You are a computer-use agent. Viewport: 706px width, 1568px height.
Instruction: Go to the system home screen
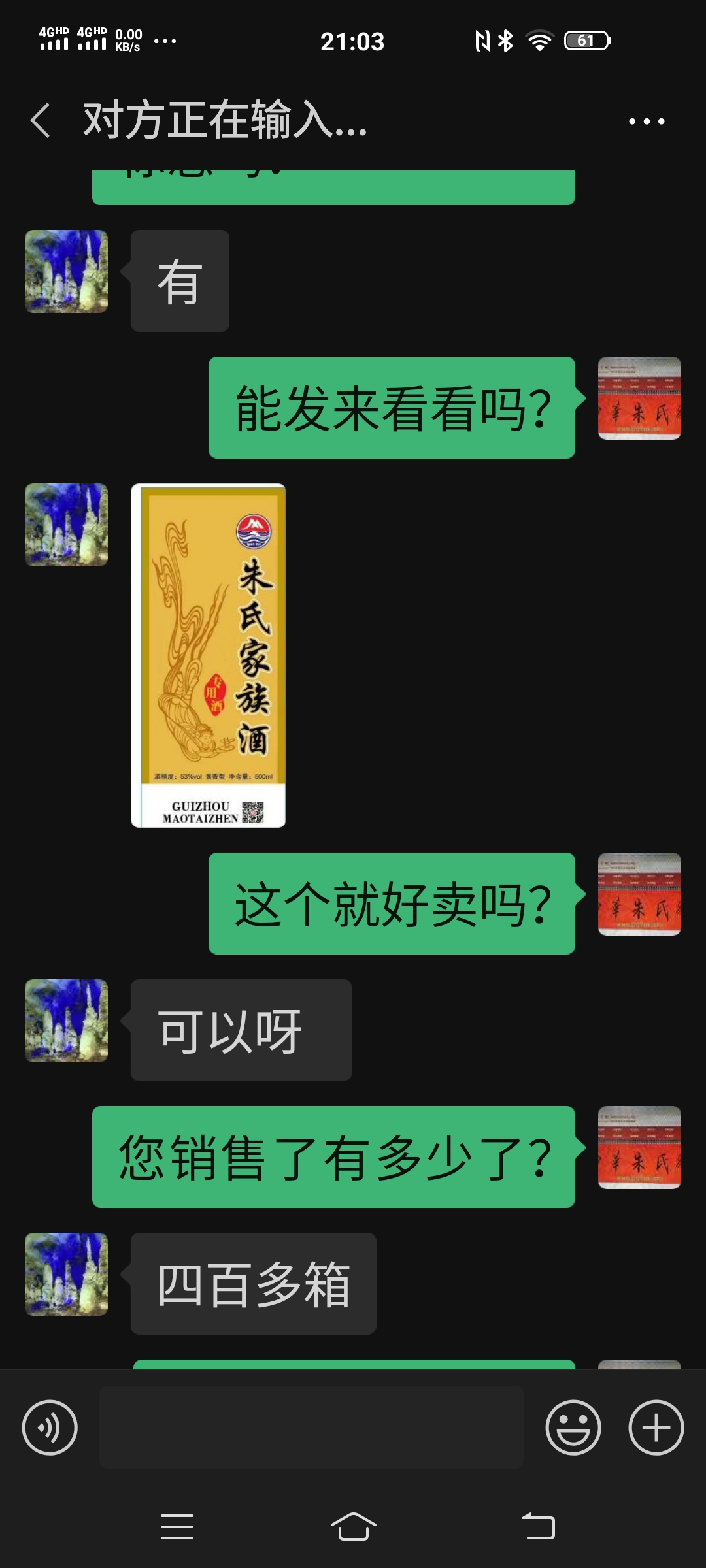point(353,1527)
